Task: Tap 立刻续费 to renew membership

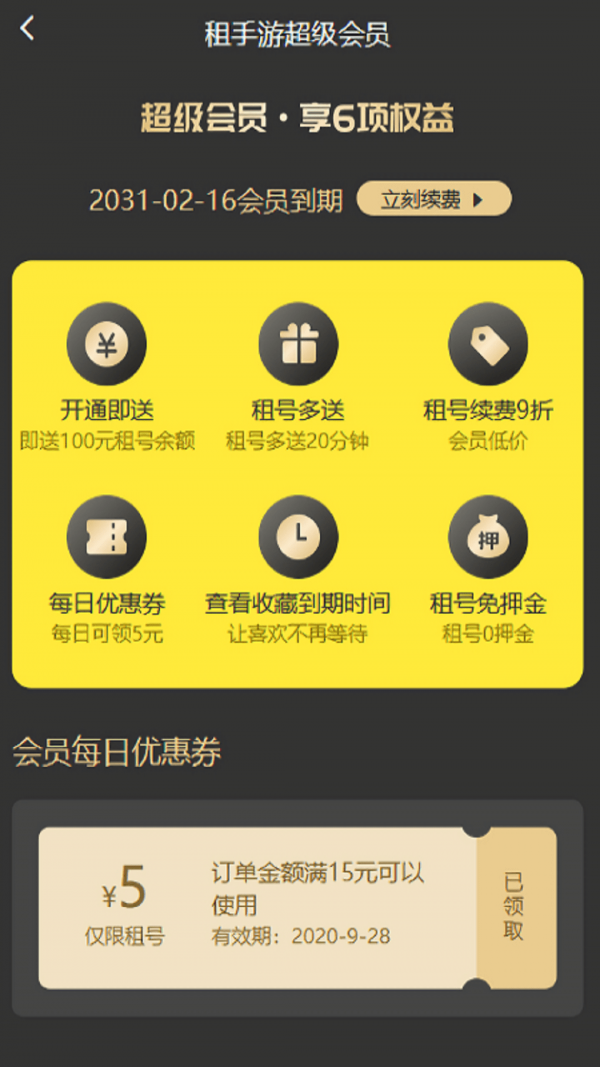Action: pyautogui.click(x=433, y=199)
